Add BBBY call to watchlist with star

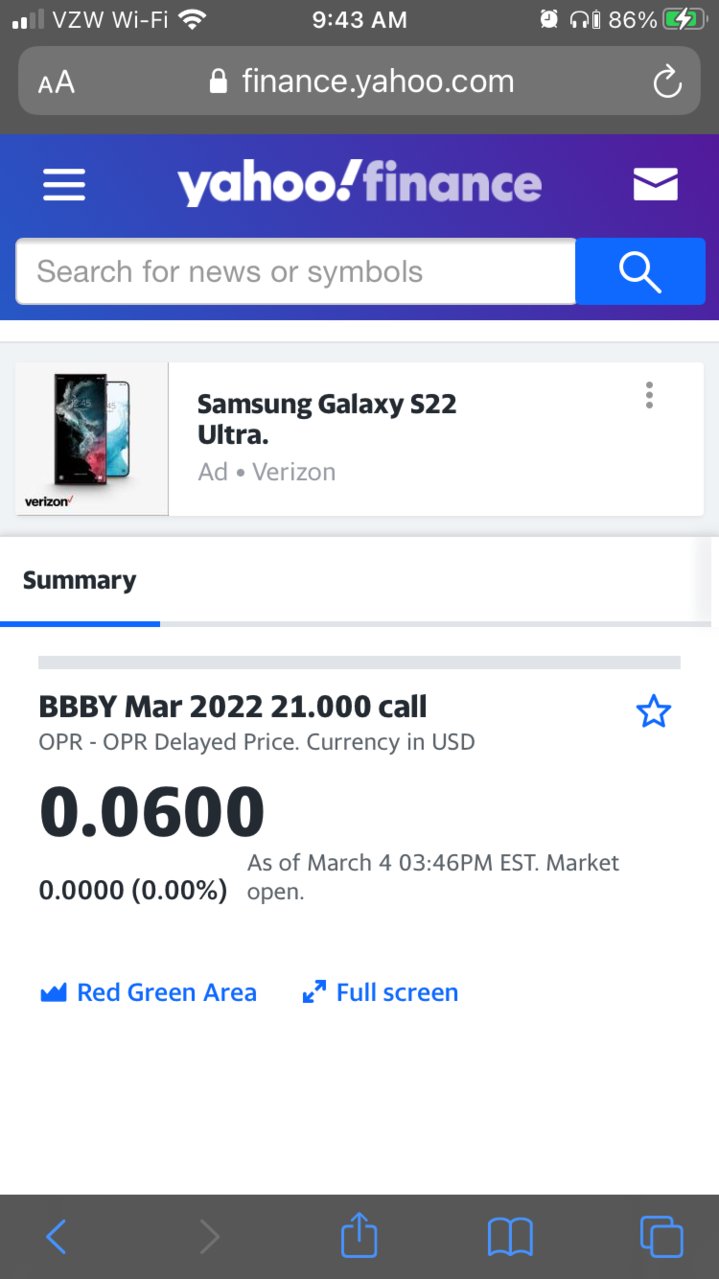point(654,712)
